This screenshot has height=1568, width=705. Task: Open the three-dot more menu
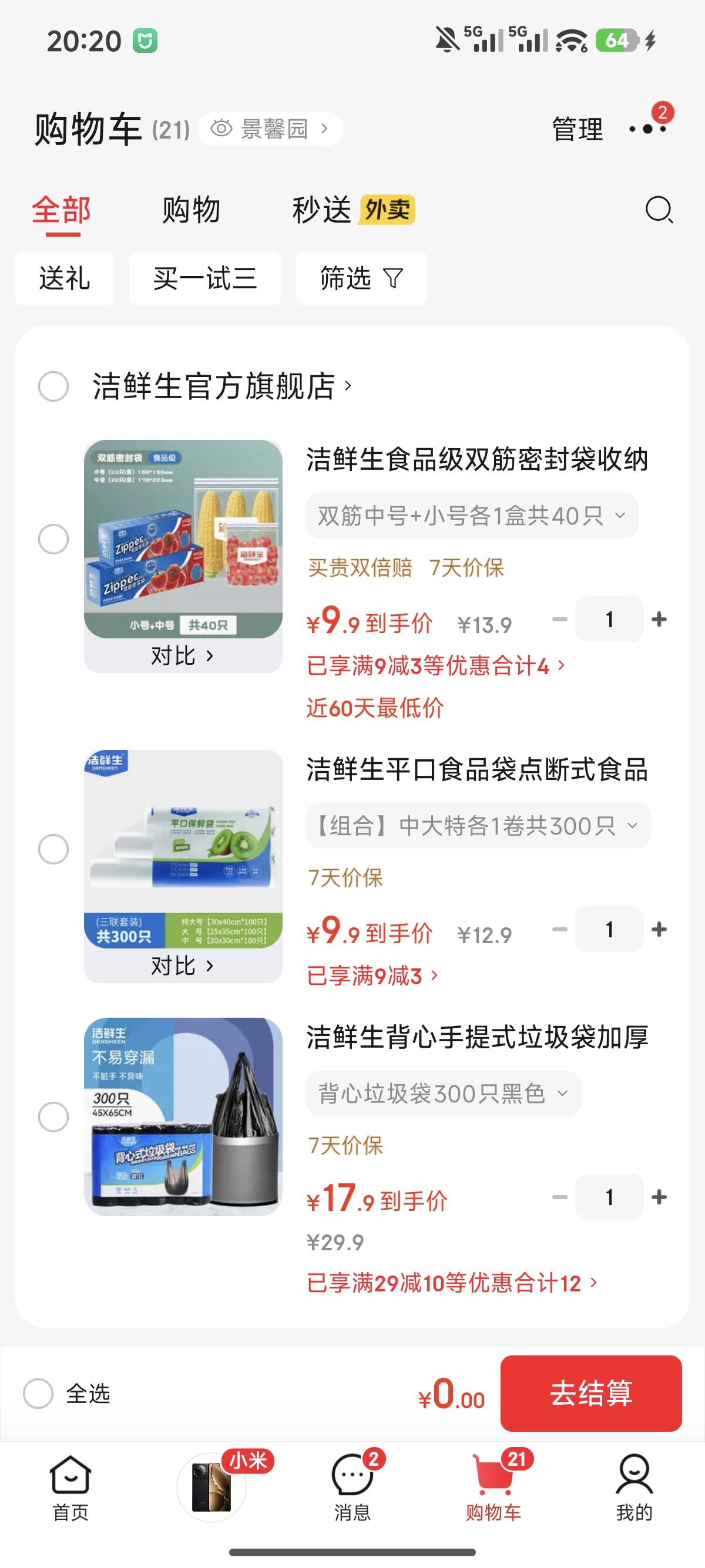(x=647, y=129)
